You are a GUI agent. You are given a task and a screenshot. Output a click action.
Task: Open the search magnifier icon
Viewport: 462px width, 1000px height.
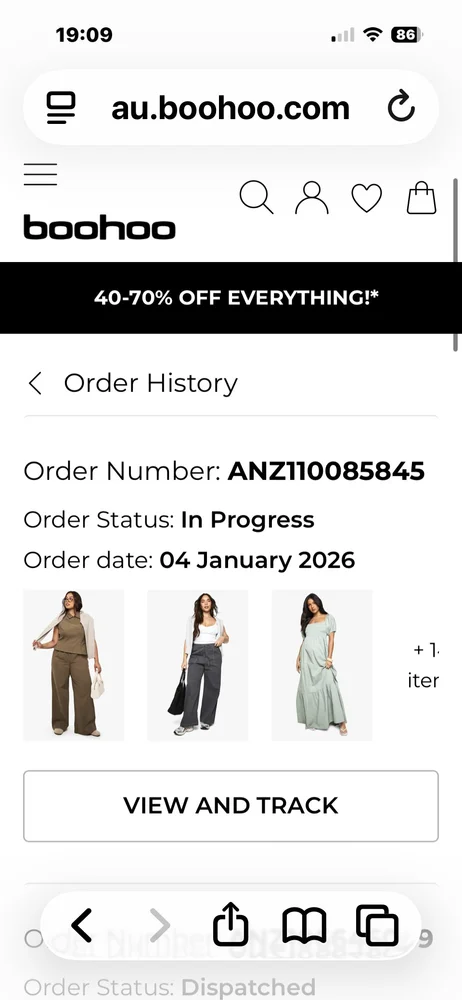coord(257,198)
